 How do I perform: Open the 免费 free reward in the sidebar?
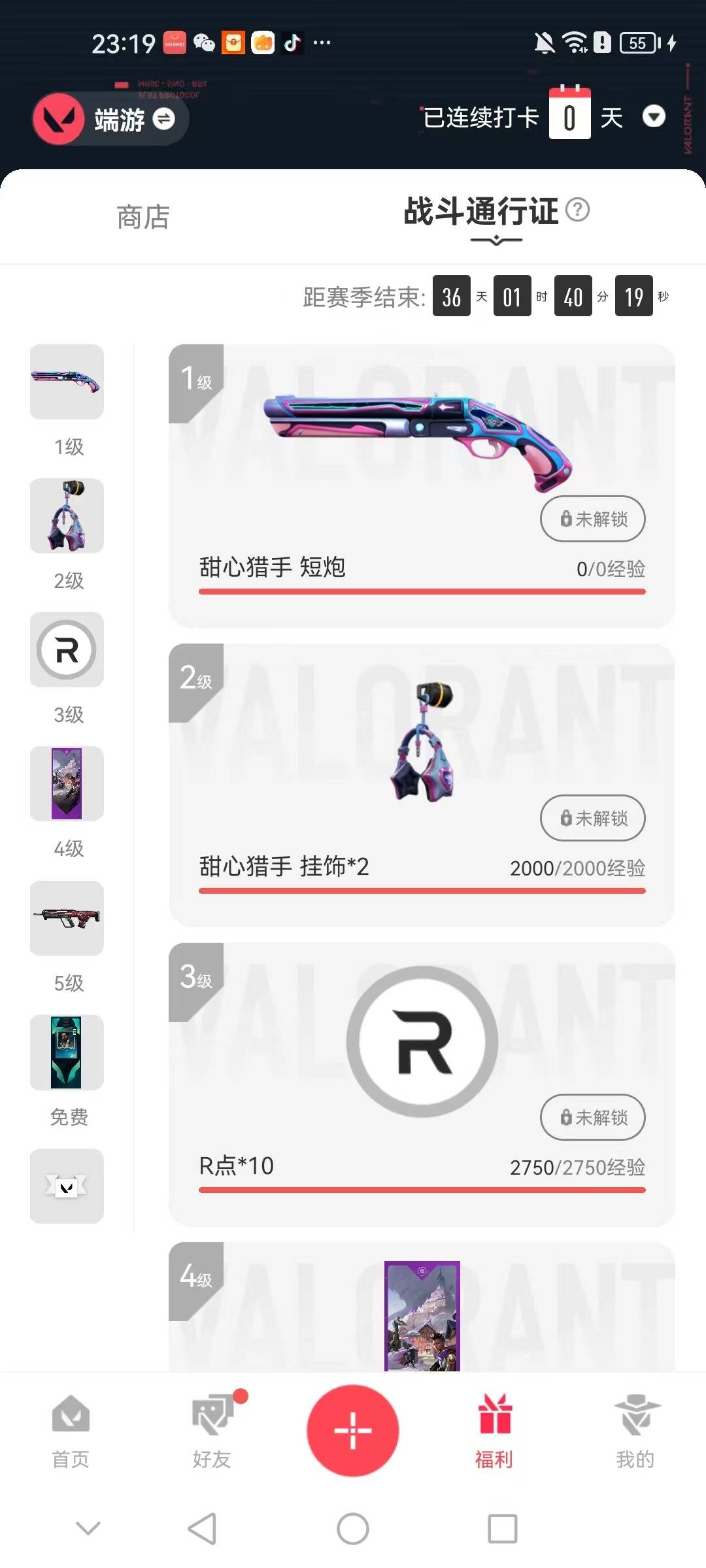coord(66,1053)
